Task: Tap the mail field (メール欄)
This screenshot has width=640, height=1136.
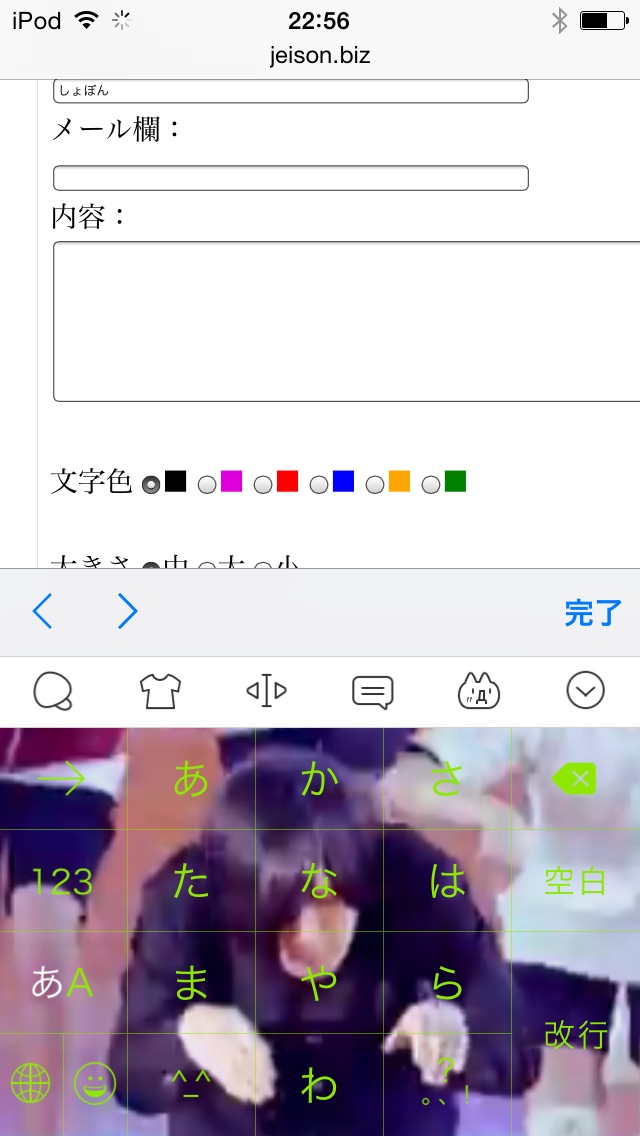Action: (x=290, y=178)
